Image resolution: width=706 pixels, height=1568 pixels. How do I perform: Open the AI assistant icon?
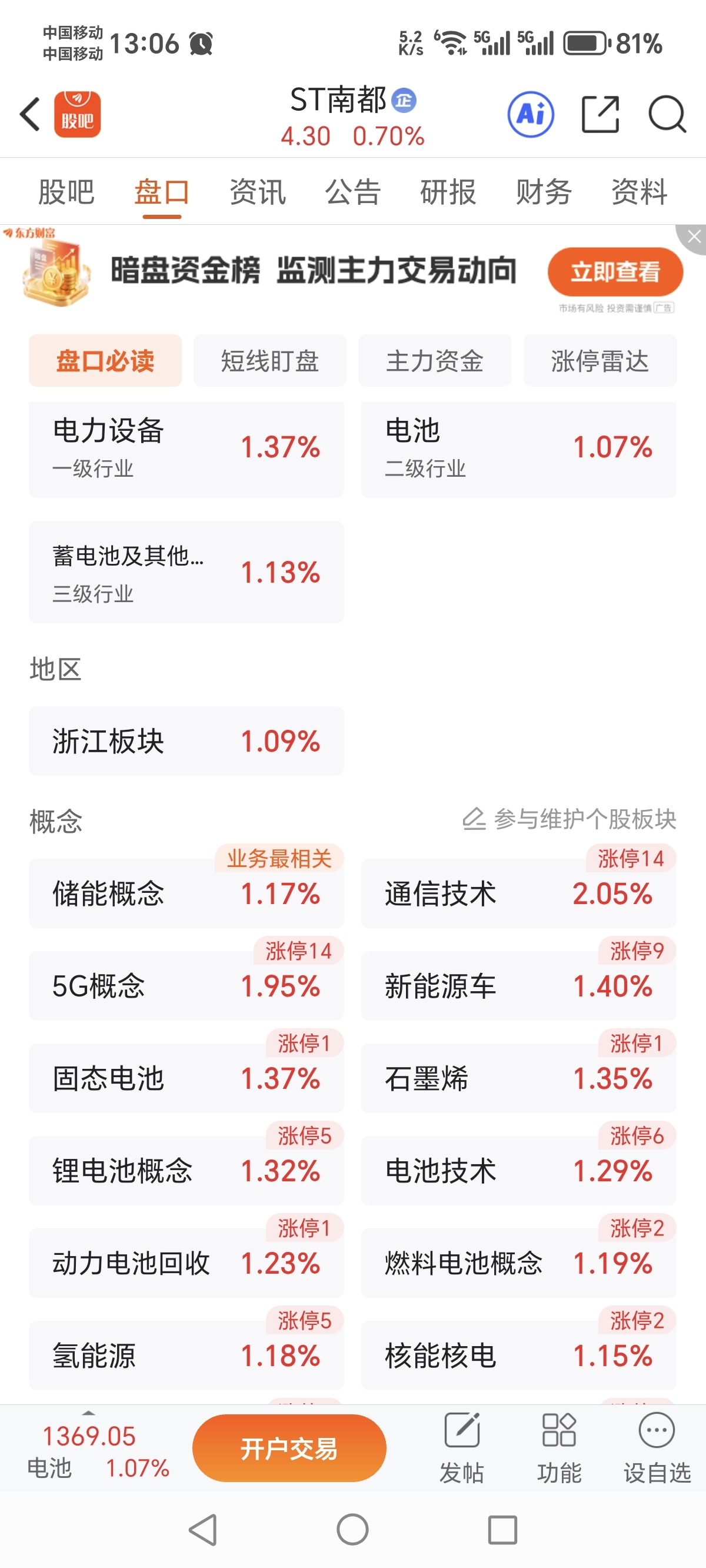(x=531, y=114)
